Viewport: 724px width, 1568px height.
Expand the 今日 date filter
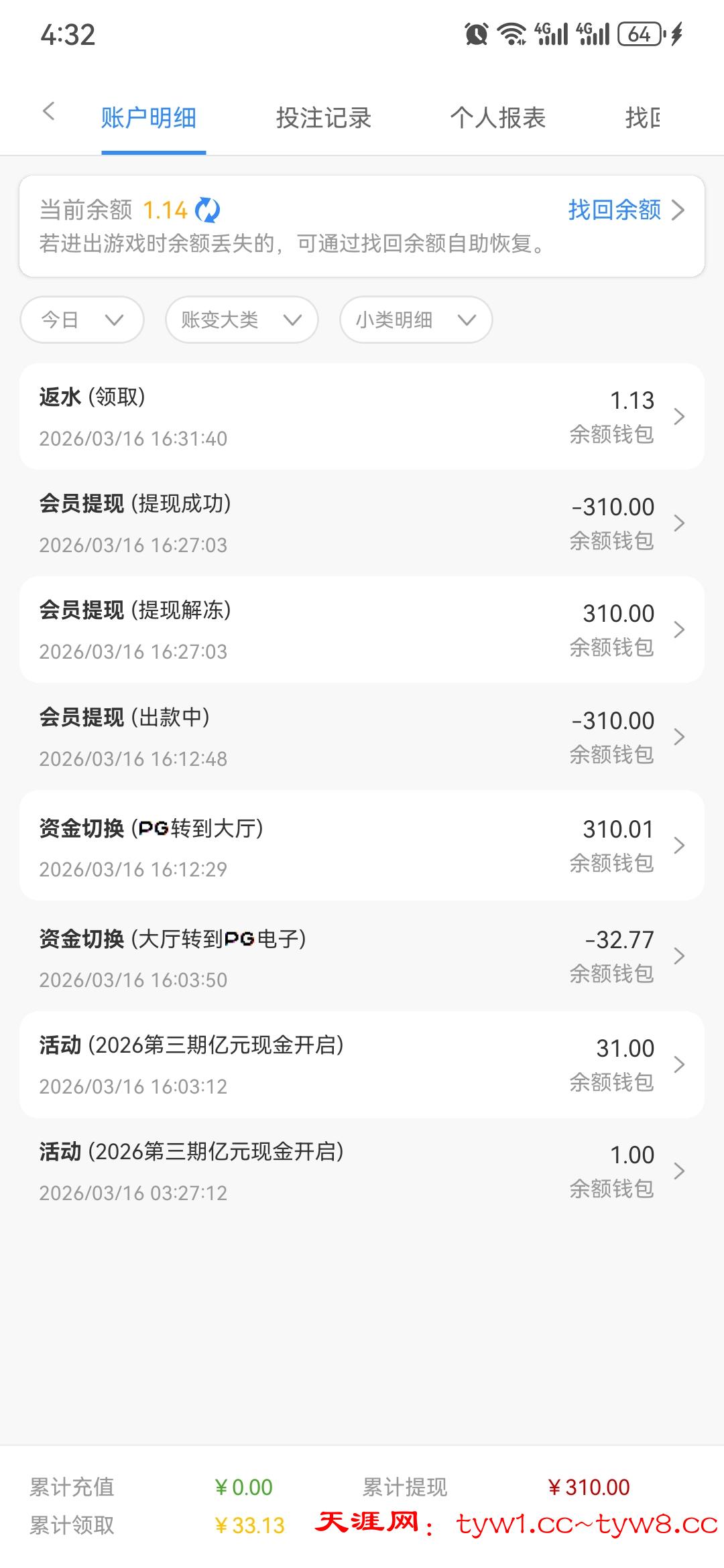(82, 320)
